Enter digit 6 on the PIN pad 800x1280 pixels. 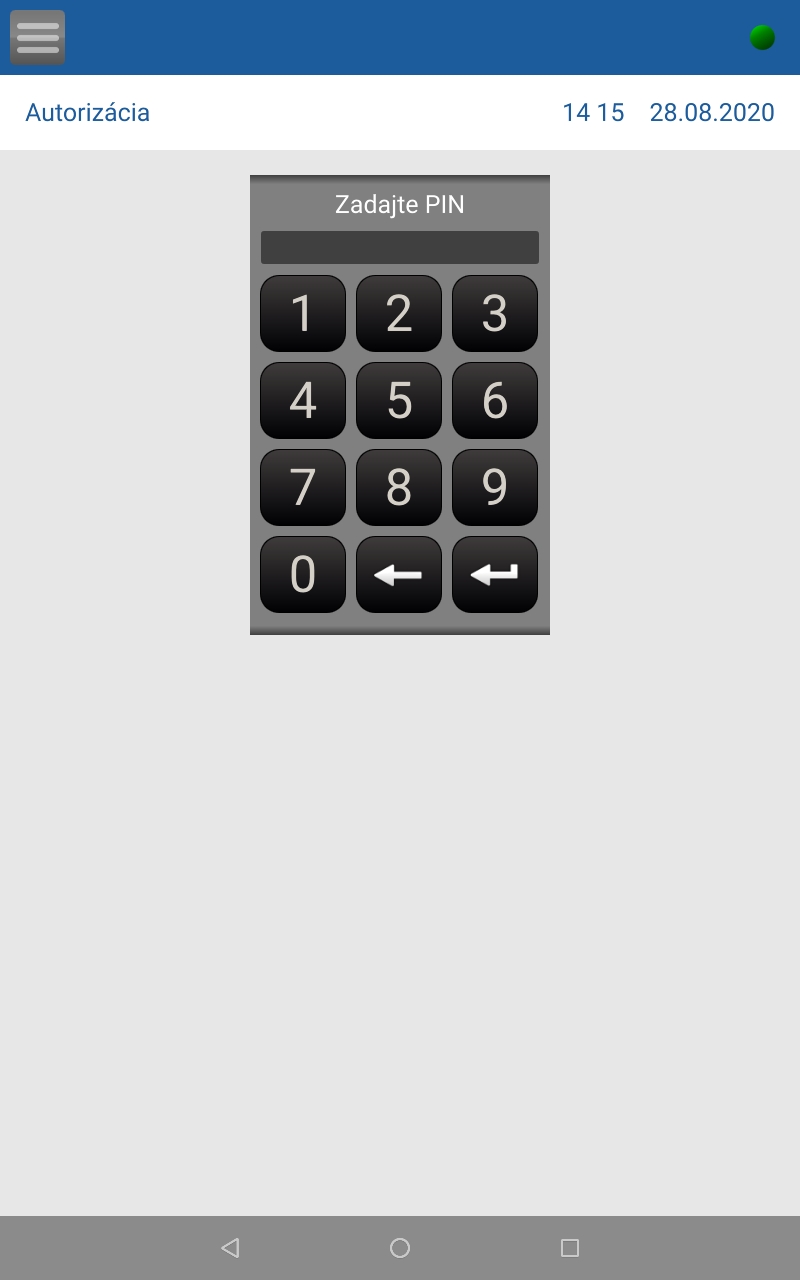tap(495, 401)
